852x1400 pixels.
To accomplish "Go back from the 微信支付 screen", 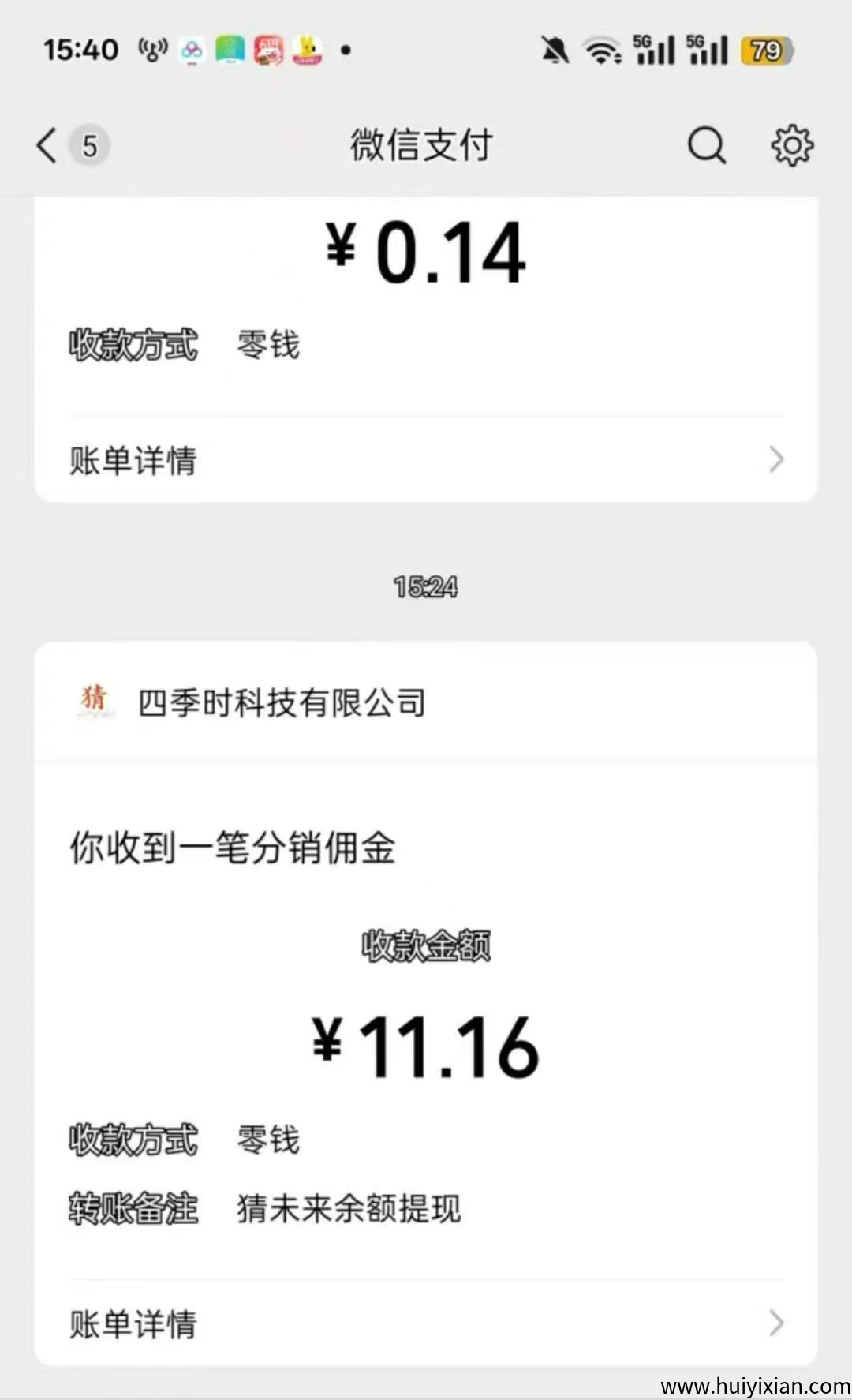I will [49, 146].
